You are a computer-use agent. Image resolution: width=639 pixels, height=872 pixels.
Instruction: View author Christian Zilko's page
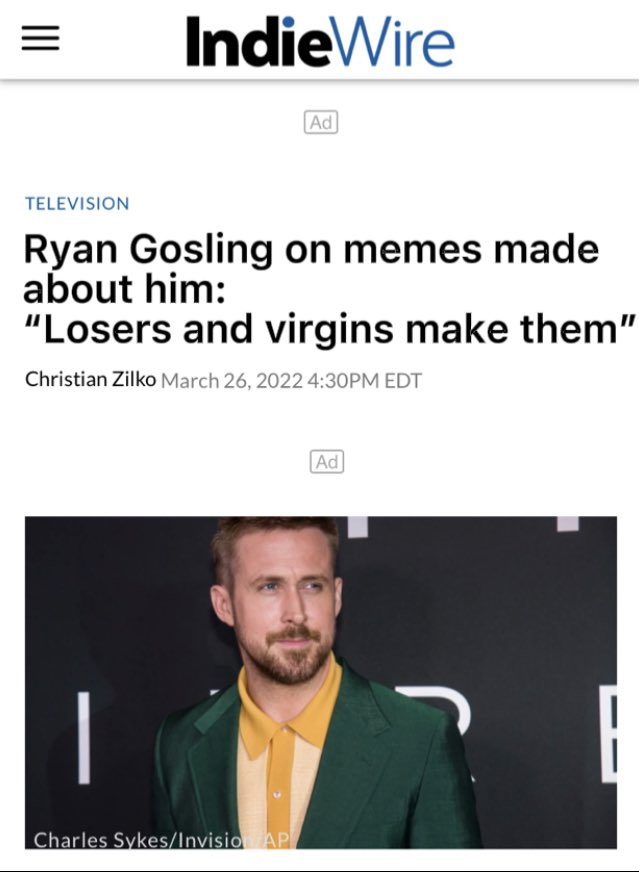pyautogui.click(x=90, y=380)
